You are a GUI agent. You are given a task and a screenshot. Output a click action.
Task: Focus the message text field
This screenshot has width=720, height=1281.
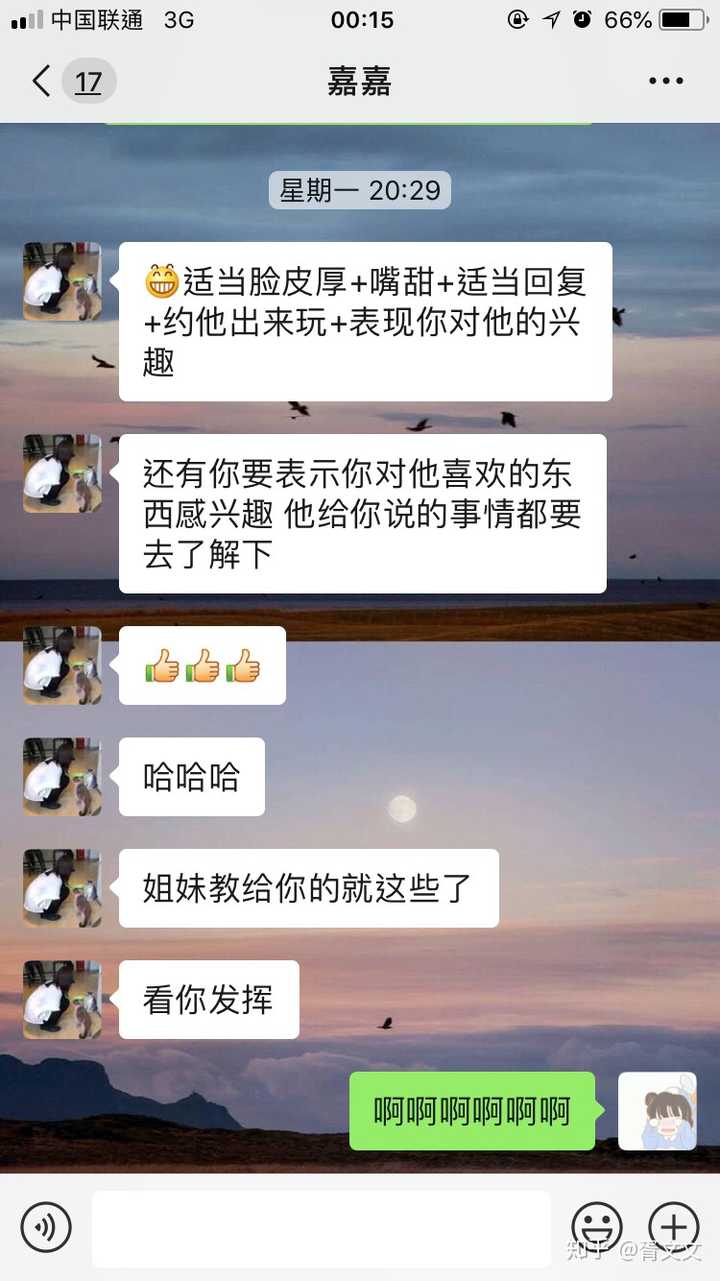(321, 1228)
